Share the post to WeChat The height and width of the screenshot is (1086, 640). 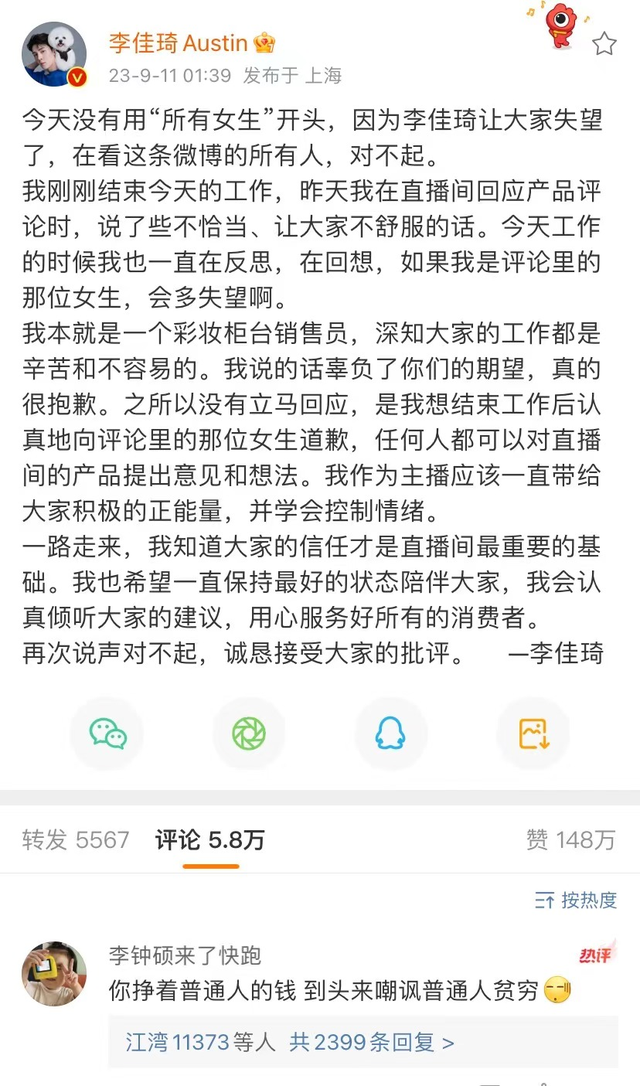(107, 734)
